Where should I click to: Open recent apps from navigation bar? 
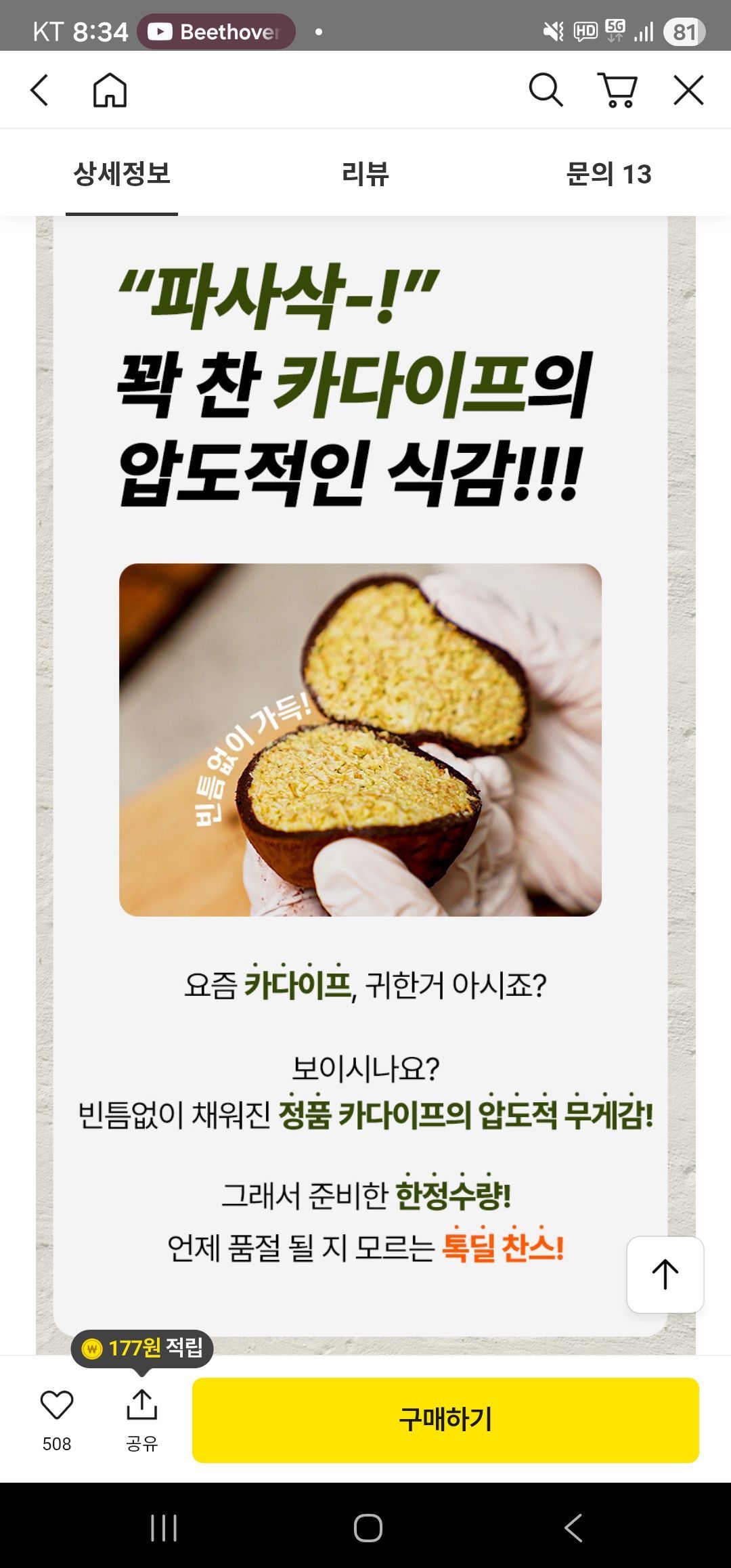pos(164,1528)
